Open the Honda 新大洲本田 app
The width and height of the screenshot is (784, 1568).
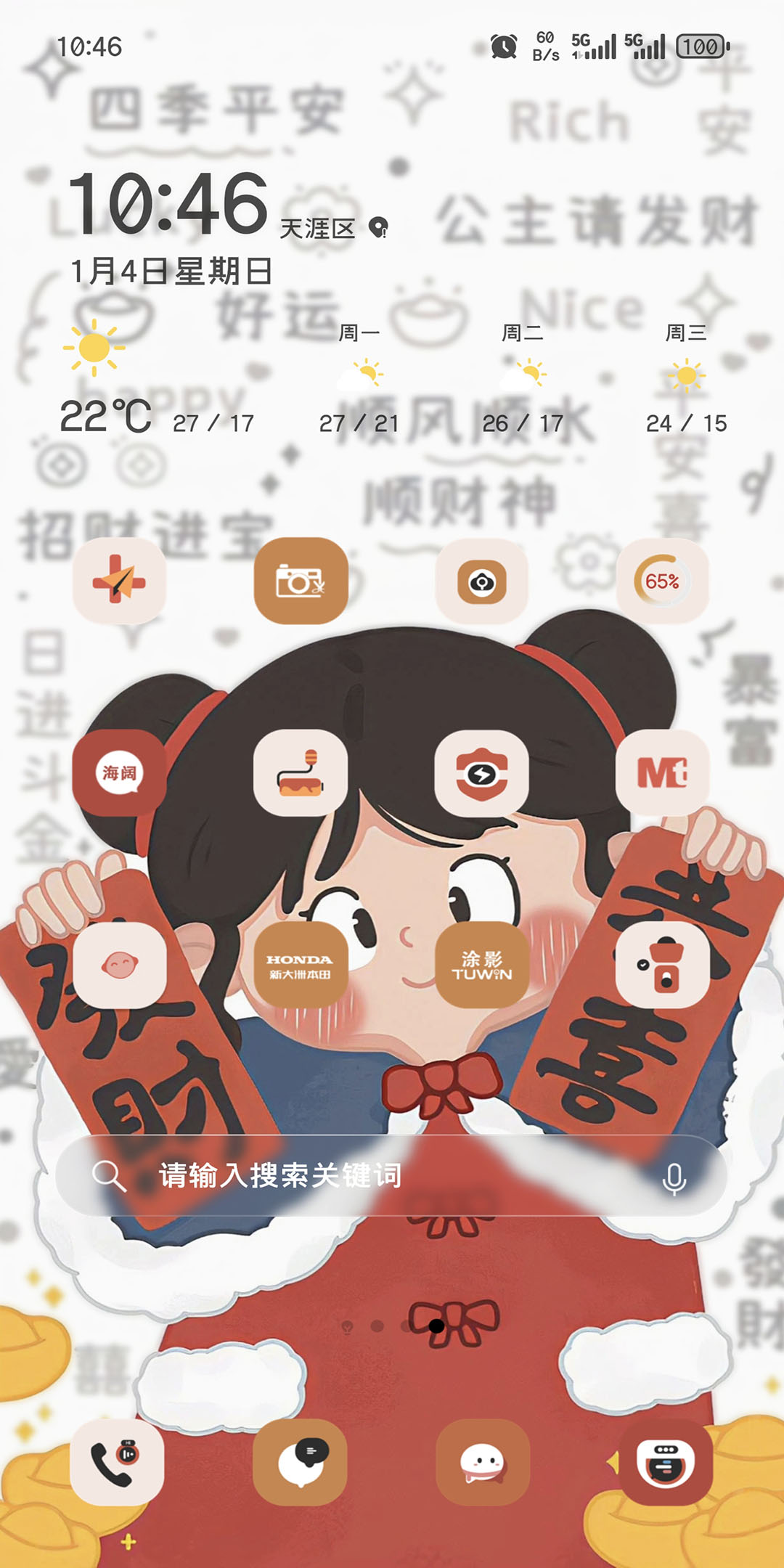click(x=301, y=965)
